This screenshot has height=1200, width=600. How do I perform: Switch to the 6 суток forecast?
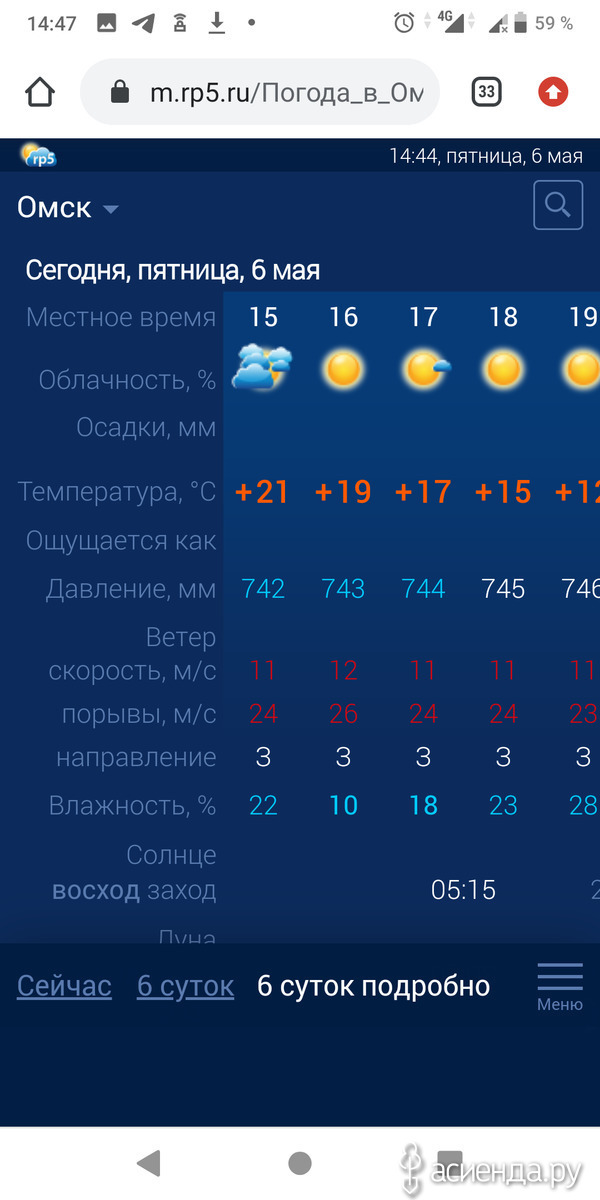[x=185, y=986]
